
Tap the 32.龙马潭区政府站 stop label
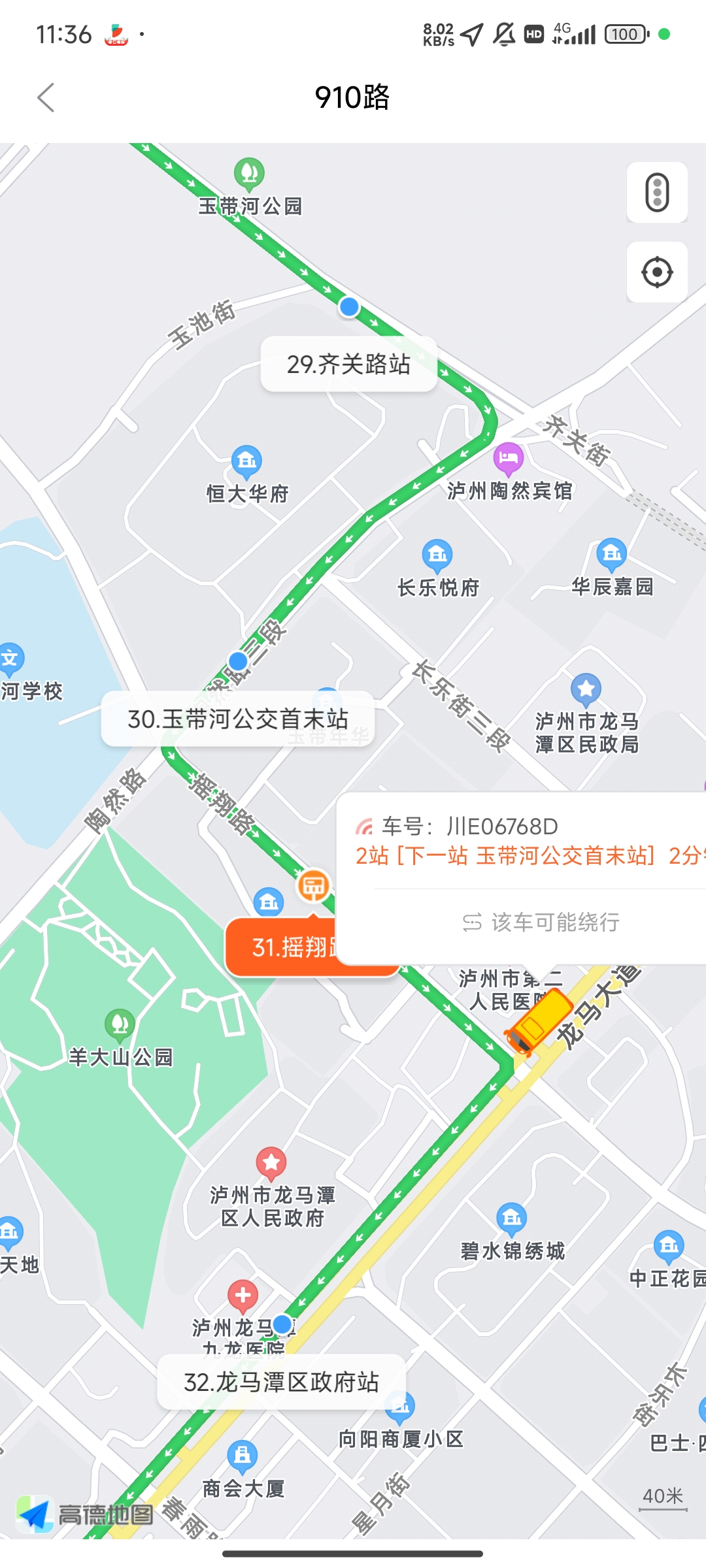281,1382
